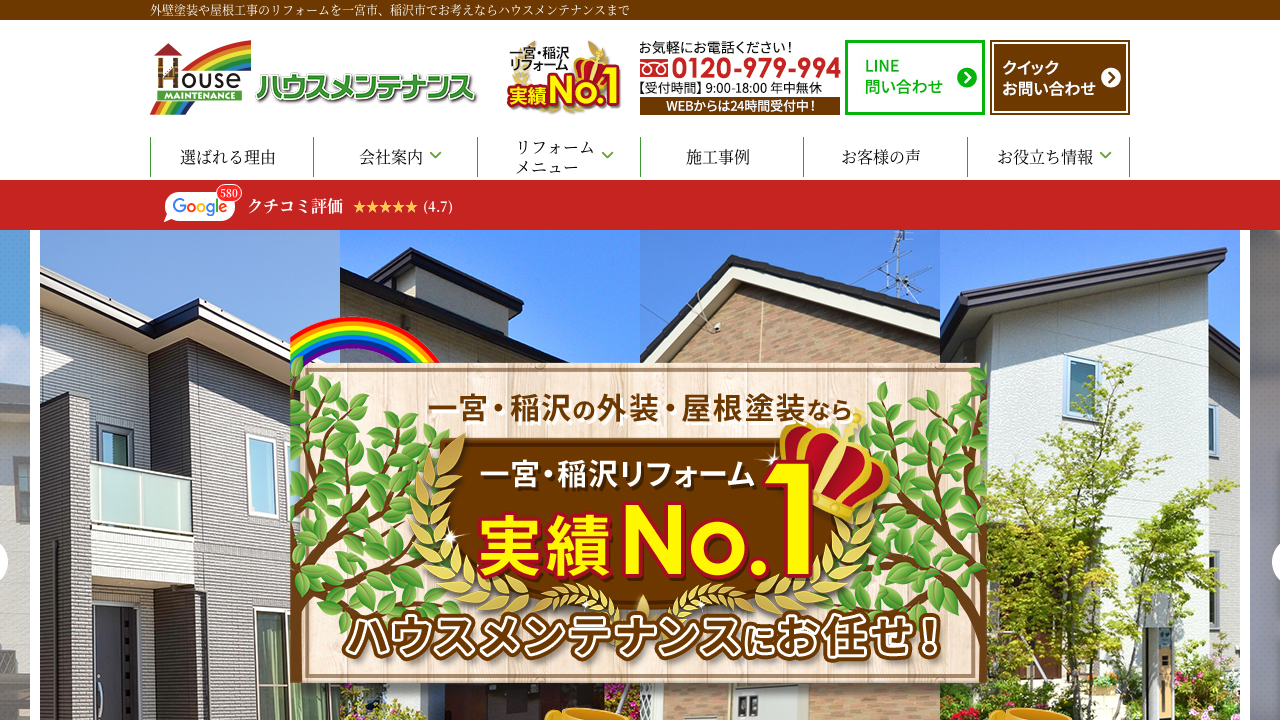Open the House Maintenance logo homepage

pos(313,78)
